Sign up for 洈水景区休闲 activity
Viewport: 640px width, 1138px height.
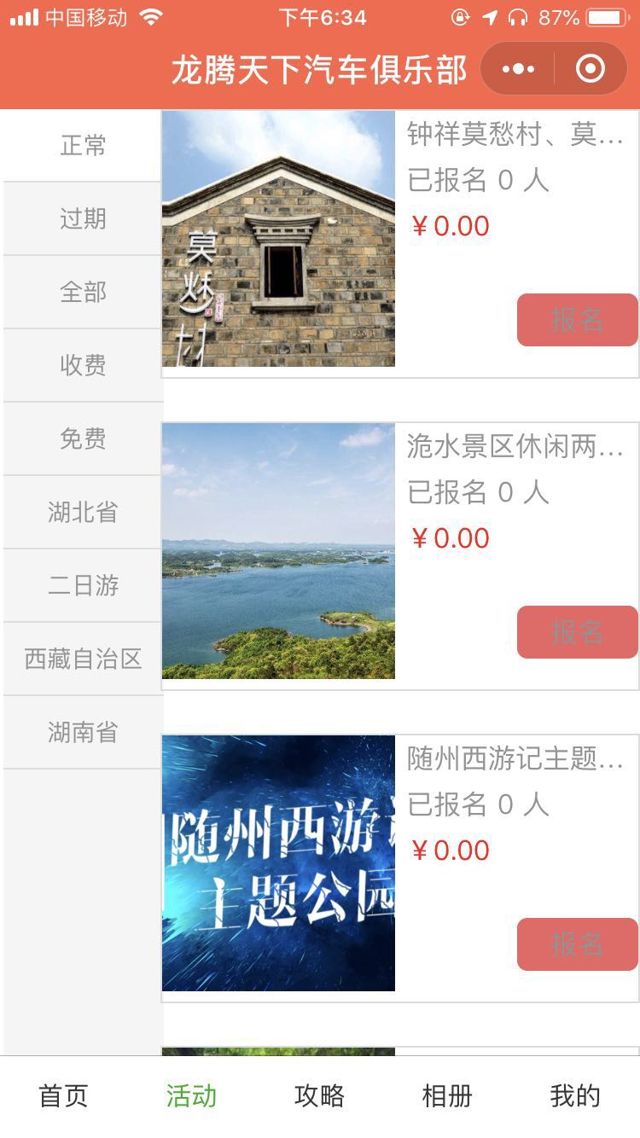577,632
